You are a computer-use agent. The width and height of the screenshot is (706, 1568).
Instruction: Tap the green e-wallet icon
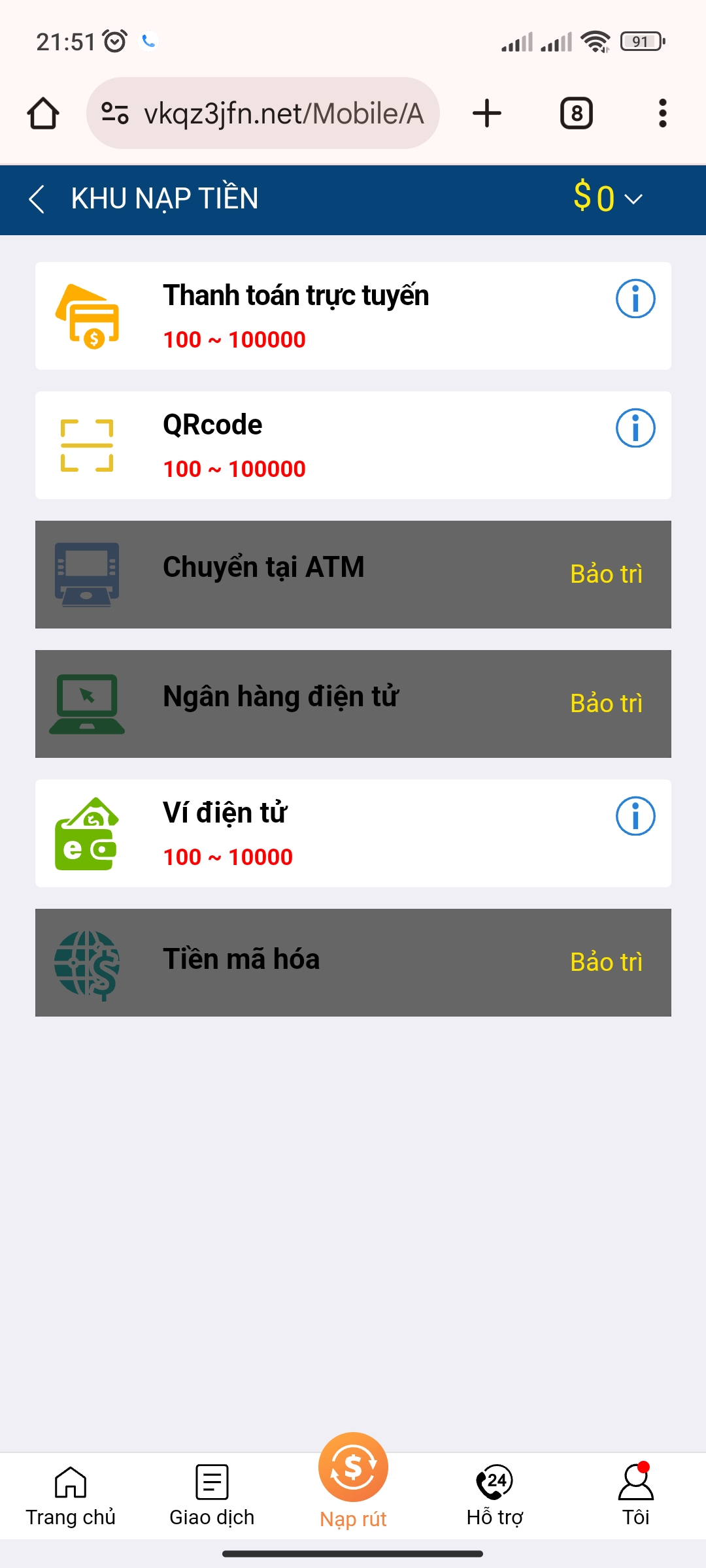[x=87, y=833]
